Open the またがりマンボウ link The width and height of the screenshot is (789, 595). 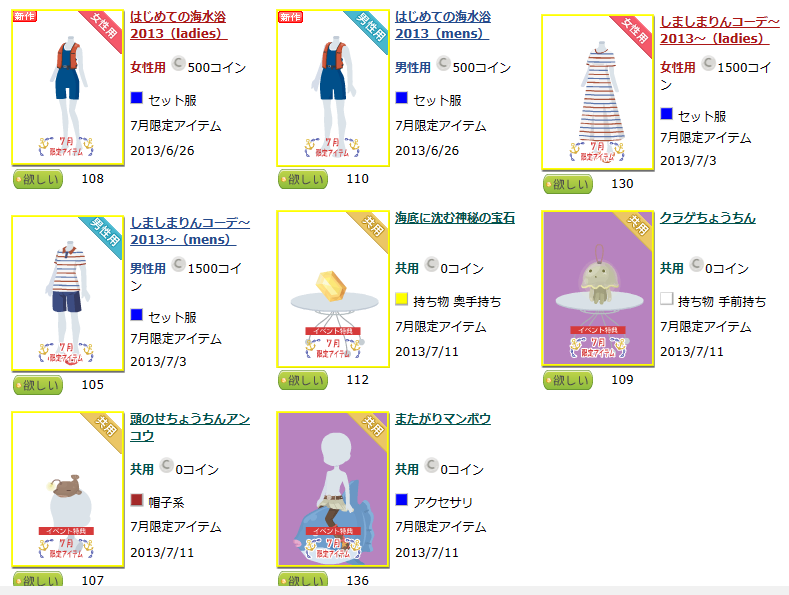(x=443, y=418)
